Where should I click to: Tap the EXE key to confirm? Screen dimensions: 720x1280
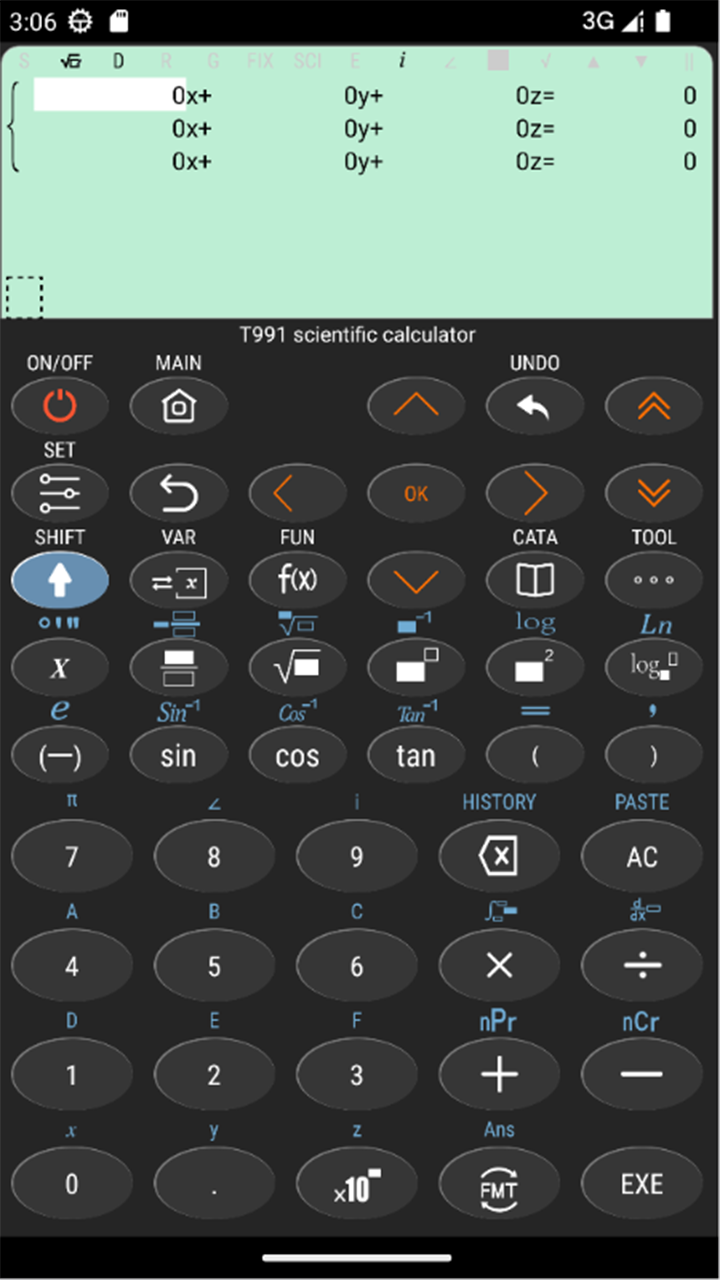click(x=641, y=1184)
